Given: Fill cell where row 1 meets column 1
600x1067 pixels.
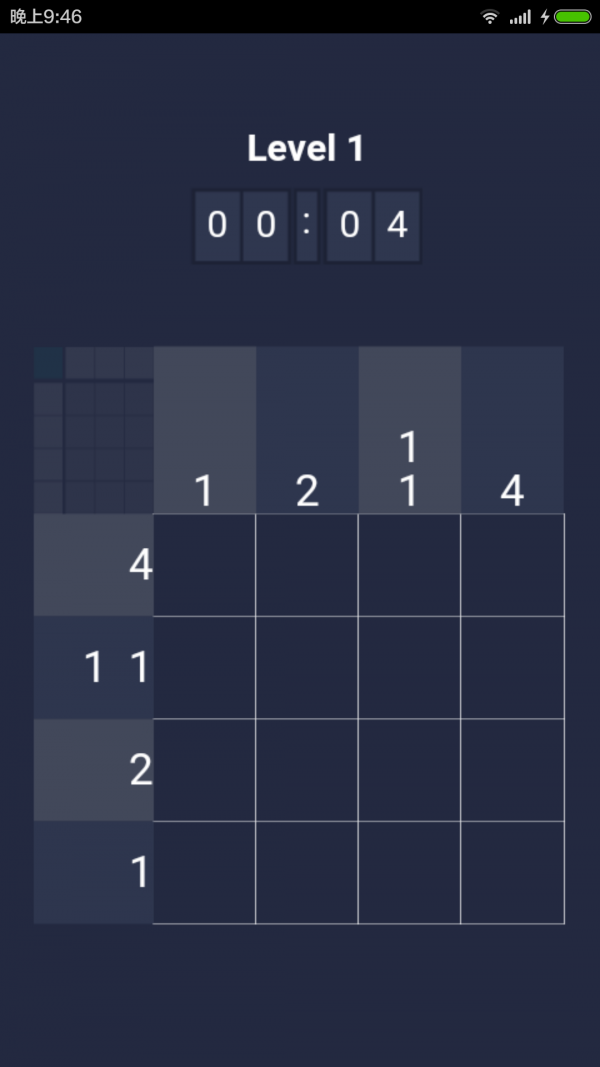Looking at the screenshot, I should click(204, 872).
